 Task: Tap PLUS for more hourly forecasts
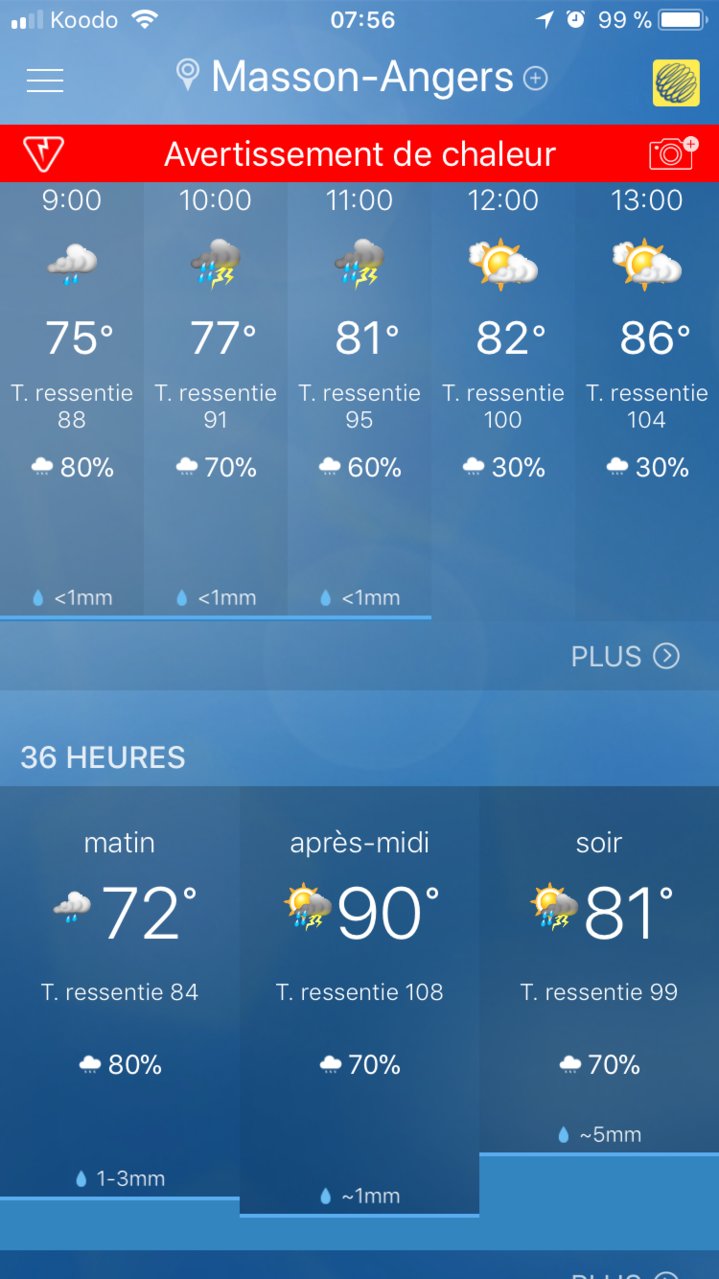click(625, 656)
